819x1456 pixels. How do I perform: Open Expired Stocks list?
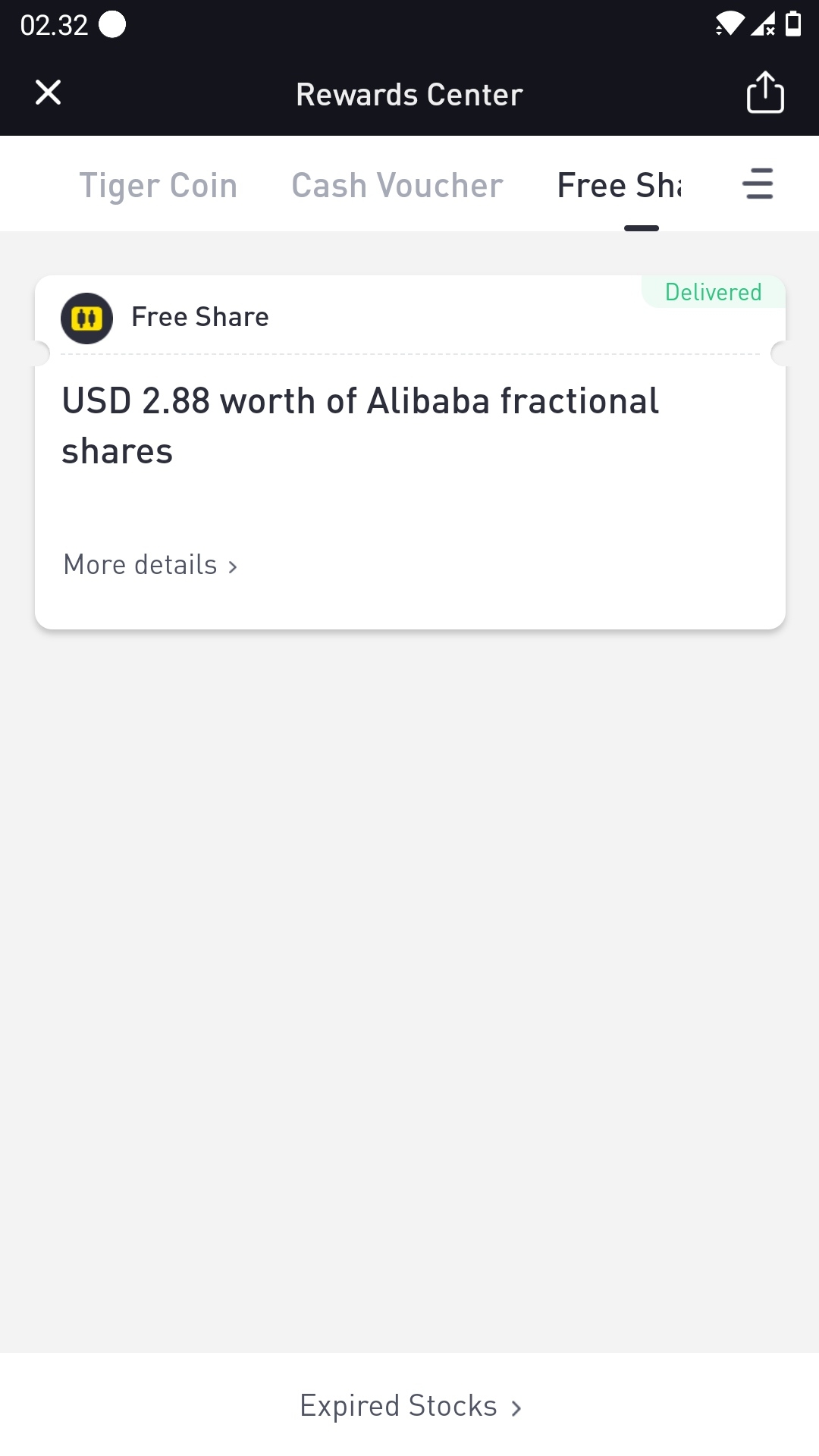[409, 1406]
